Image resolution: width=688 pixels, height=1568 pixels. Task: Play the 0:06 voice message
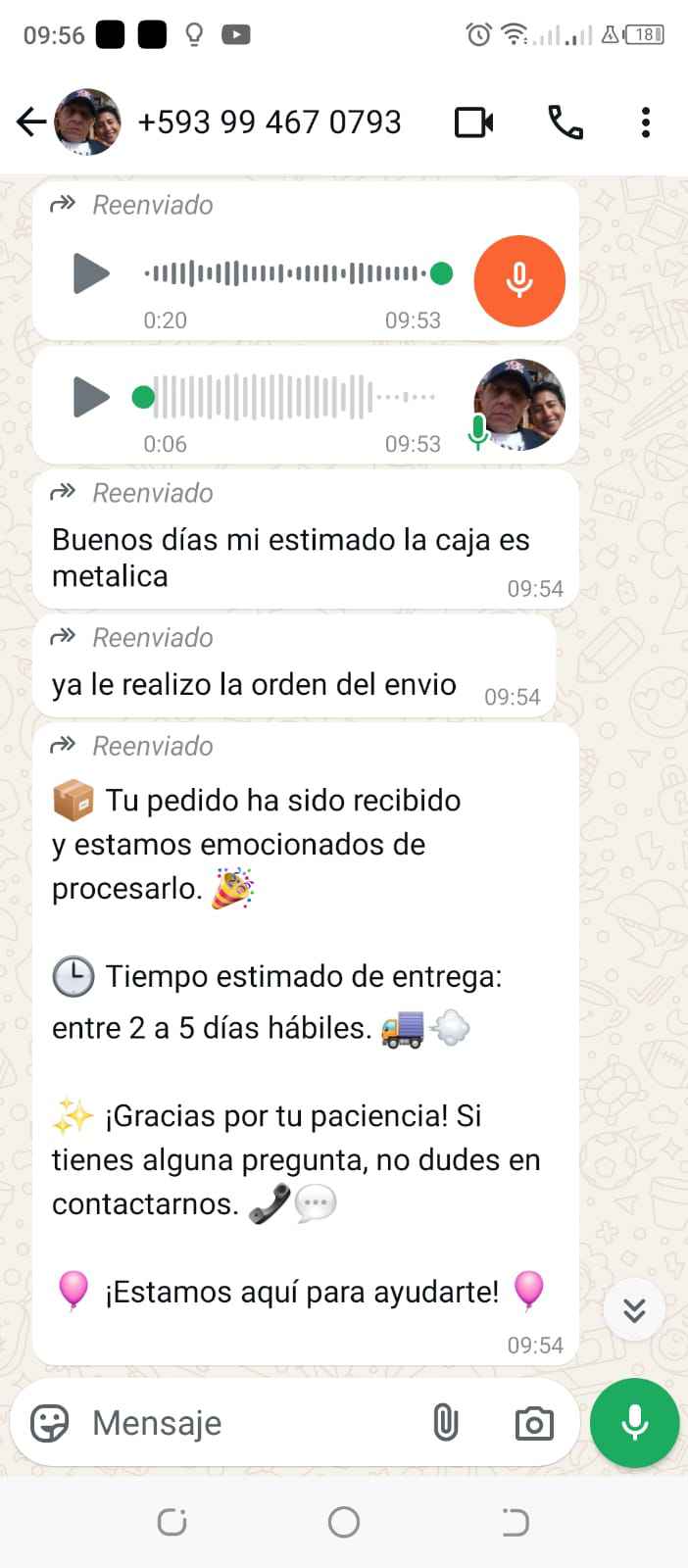[91, 398]
